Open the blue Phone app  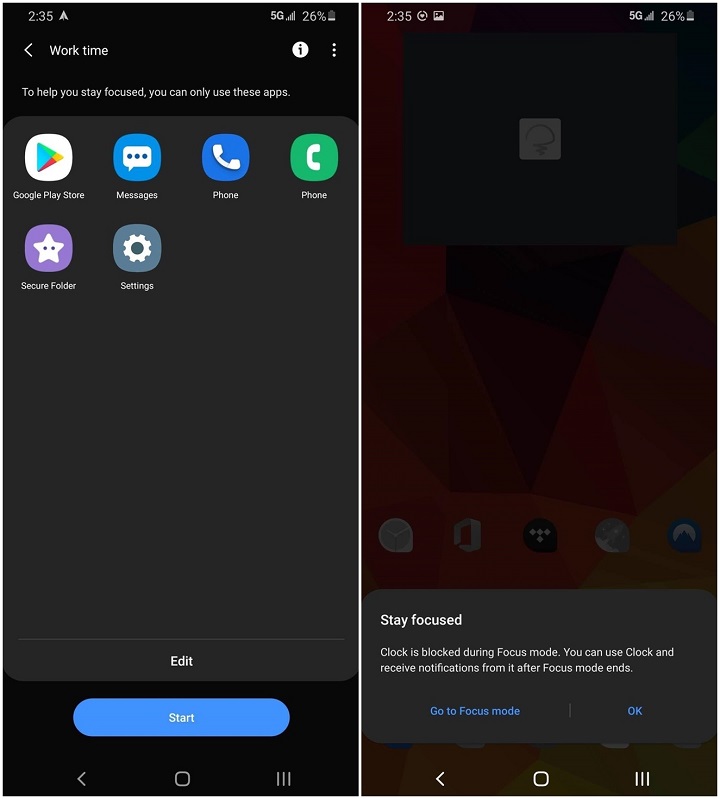[x=225, y=158]
